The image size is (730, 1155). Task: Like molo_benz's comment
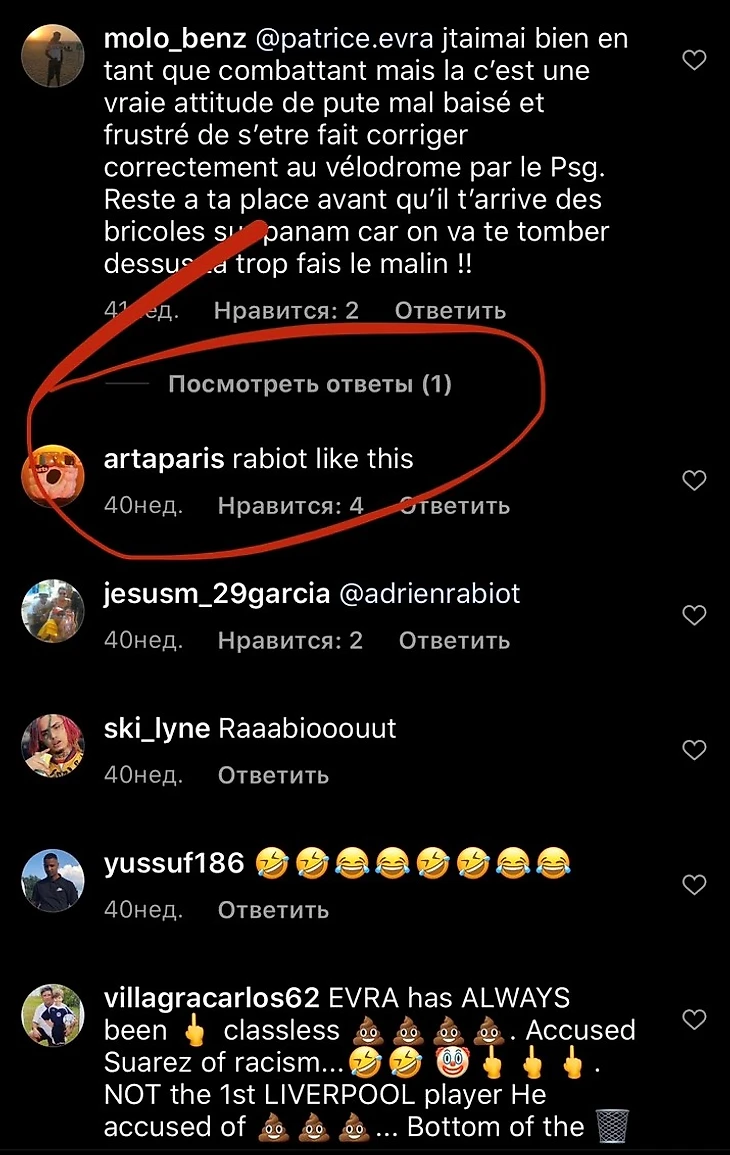click(x=694, y=61)
